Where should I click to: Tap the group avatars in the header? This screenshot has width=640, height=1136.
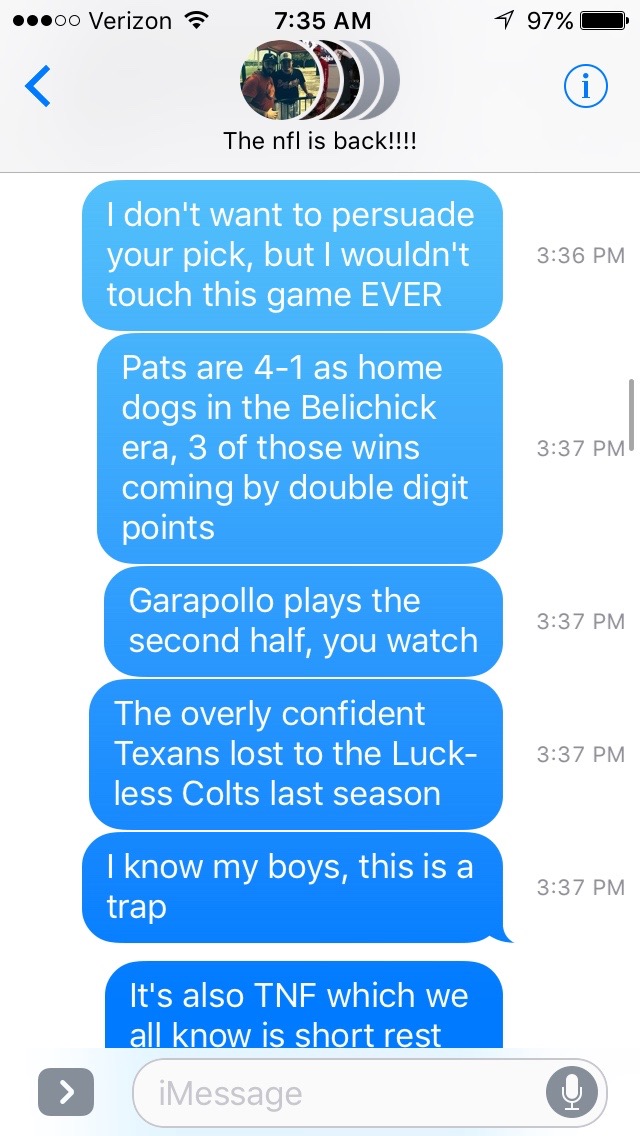tap(319, 82)
